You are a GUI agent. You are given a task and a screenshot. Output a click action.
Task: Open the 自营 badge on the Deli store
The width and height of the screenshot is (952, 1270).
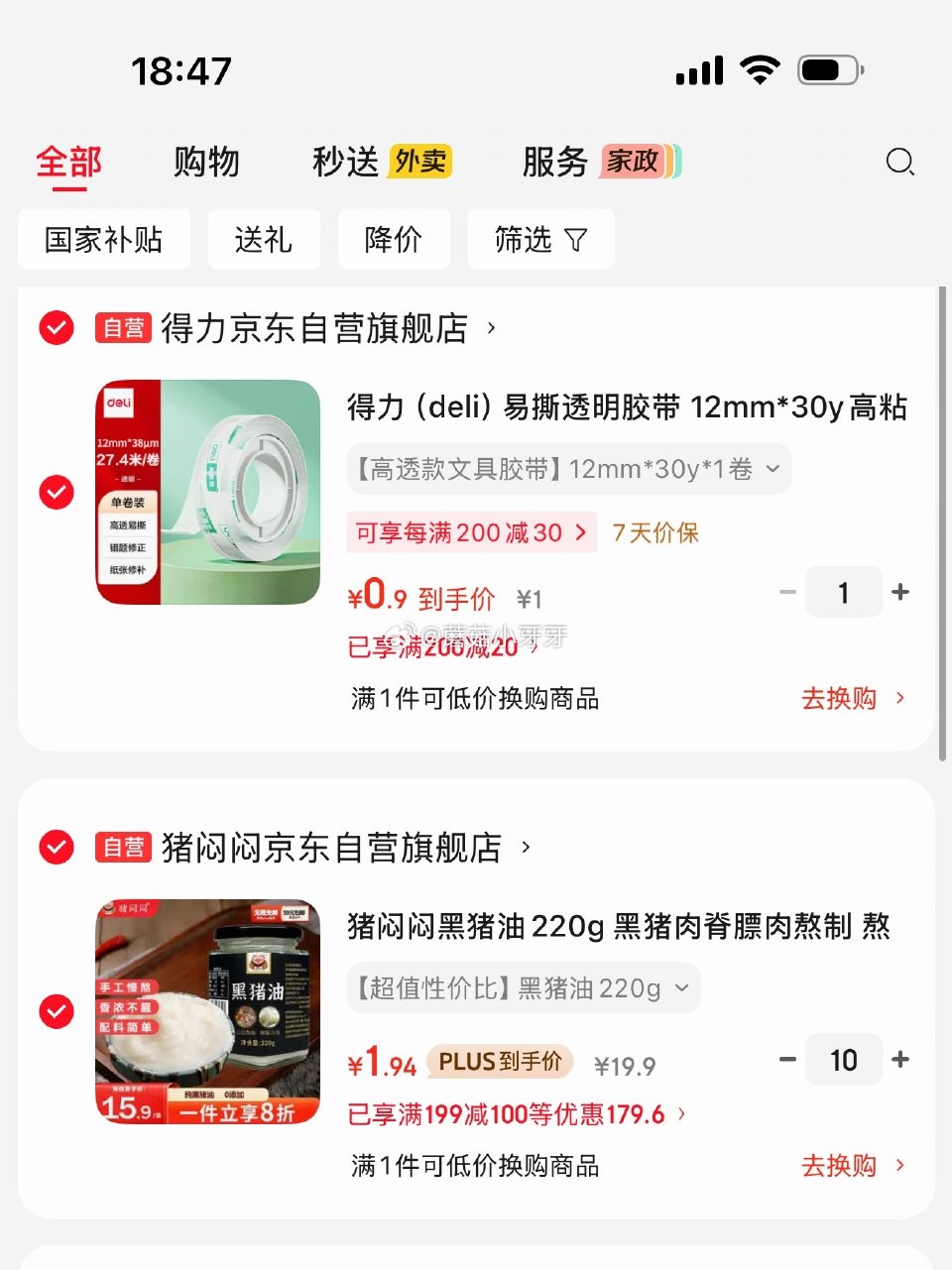123,328
